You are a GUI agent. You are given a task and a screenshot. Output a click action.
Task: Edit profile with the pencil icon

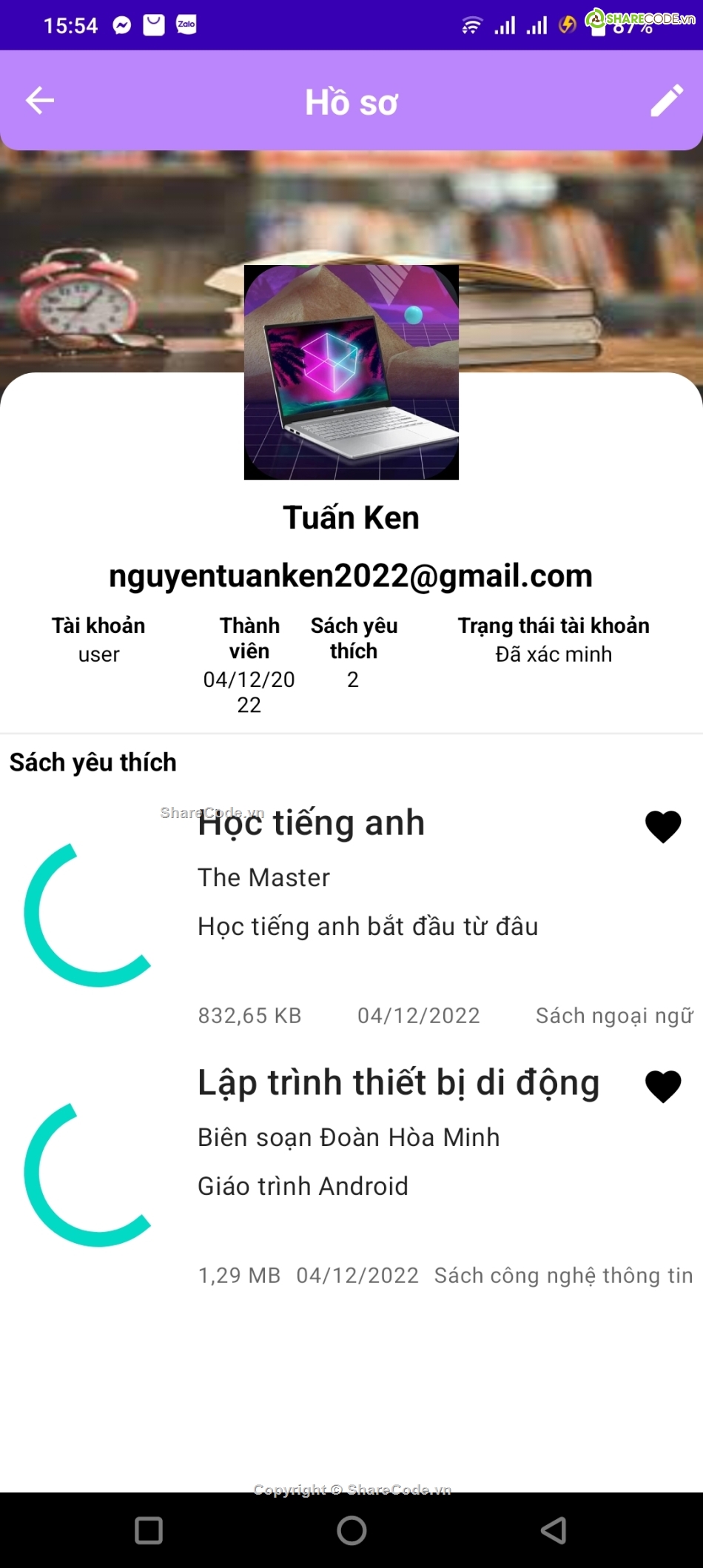tap(666, 101)
